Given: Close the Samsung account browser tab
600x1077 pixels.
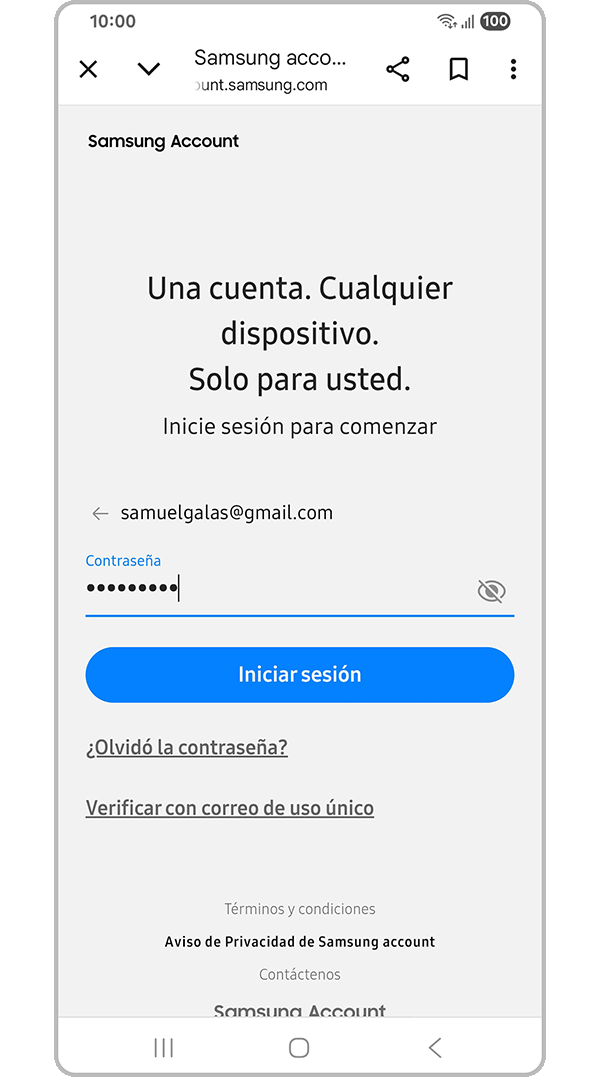Looking at the screenshot, I should [88, 69].
